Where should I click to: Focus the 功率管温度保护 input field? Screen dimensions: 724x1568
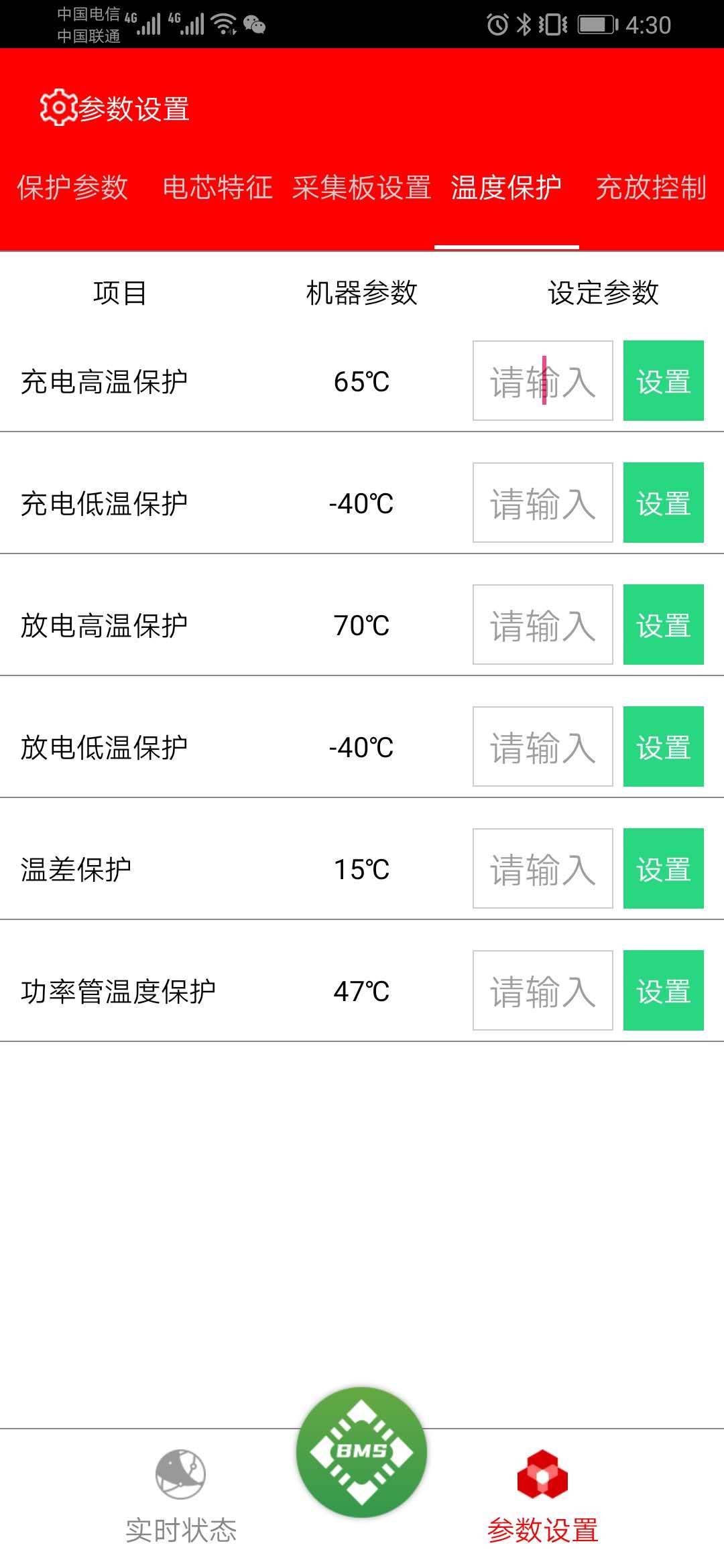pos(543,990)
